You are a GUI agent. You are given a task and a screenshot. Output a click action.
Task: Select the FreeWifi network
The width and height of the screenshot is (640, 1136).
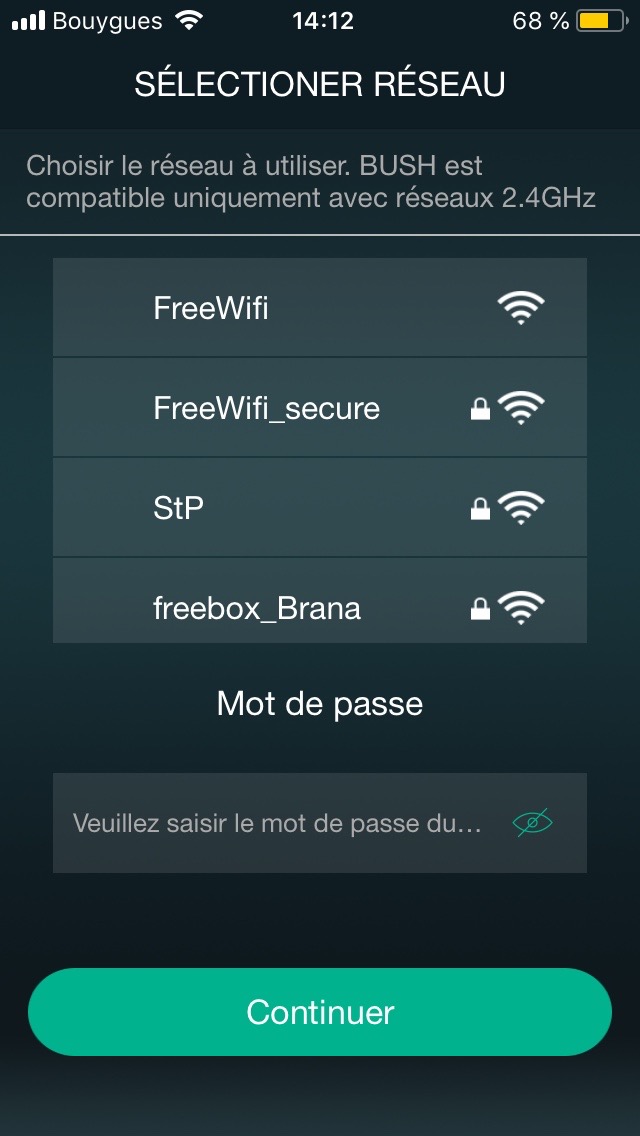click(x=320, y=307)
